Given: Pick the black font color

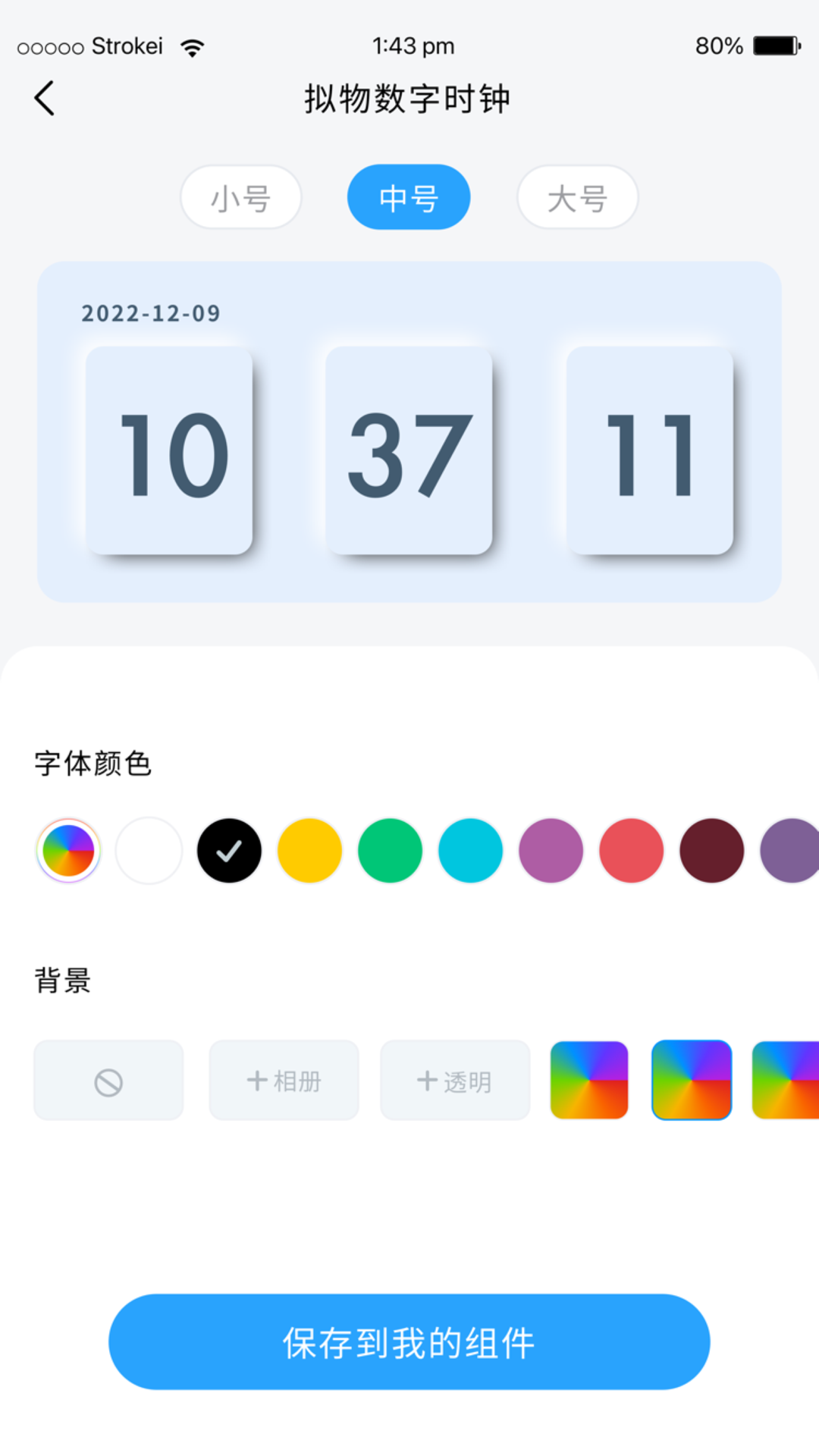Looking at the screenshot, I should (229, 851).
